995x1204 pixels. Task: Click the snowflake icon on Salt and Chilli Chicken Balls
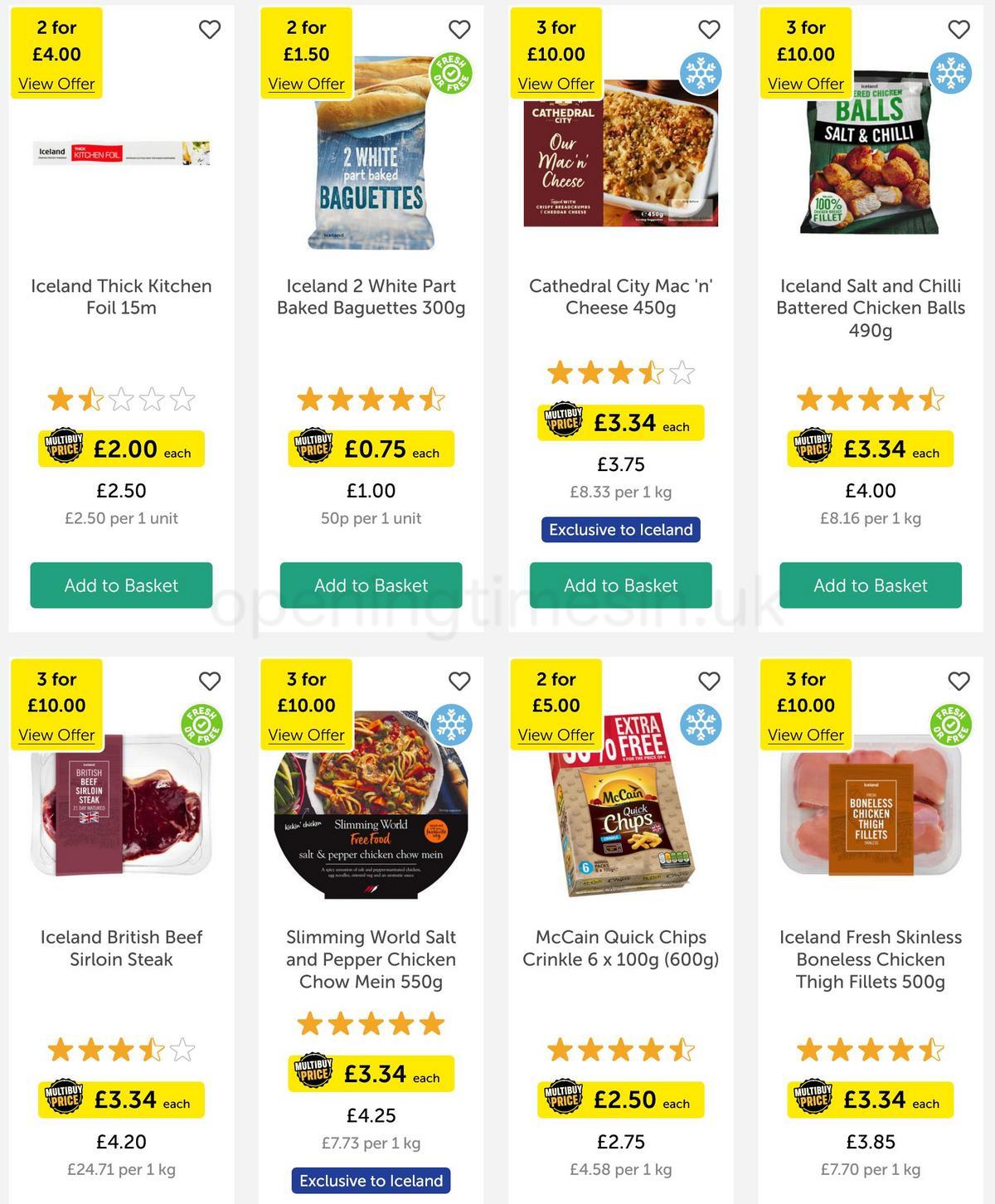coord(952,75)
